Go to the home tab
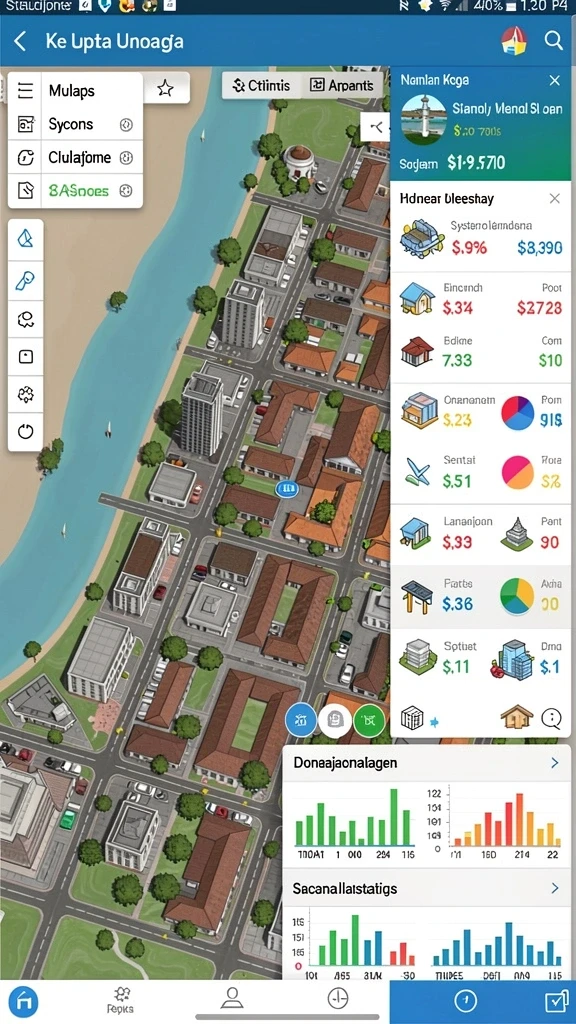The height and width of the screenshot is (1024, 576). click(x=24, y=1000)
